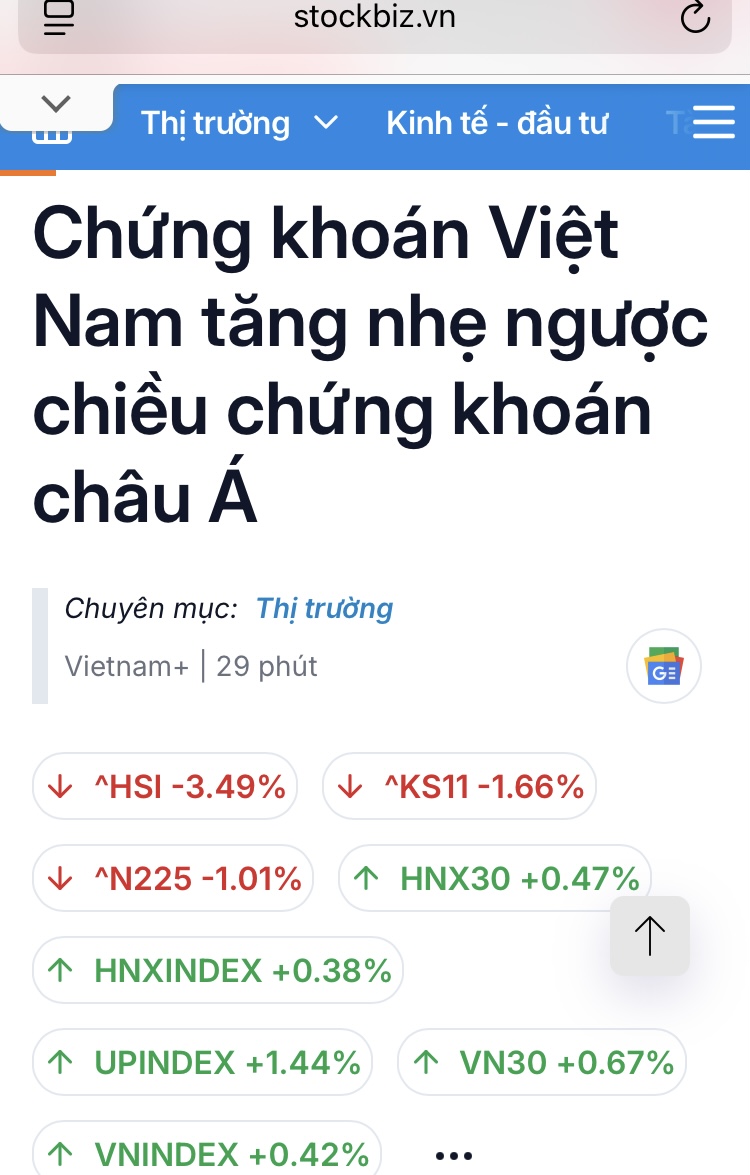Viewport: 750px width, 1175px height.
Task: Open the Kinh tế - đầu tư section
Action: click(497, 124)
